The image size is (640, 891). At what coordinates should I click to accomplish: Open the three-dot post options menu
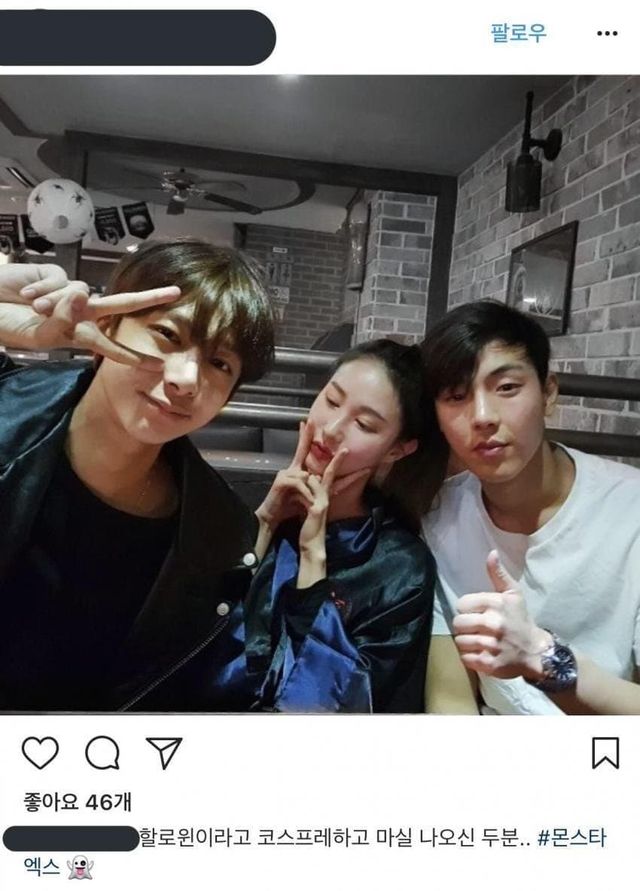point(607,33)
